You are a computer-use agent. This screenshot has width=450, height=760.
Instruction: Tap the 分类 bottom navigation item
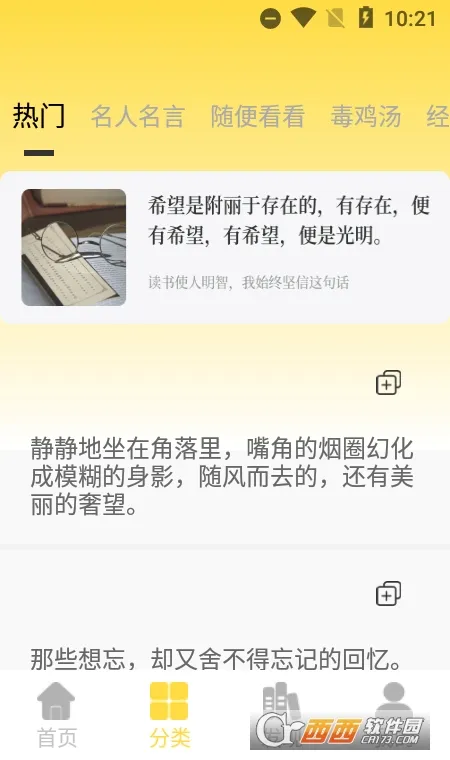(169, 715)
